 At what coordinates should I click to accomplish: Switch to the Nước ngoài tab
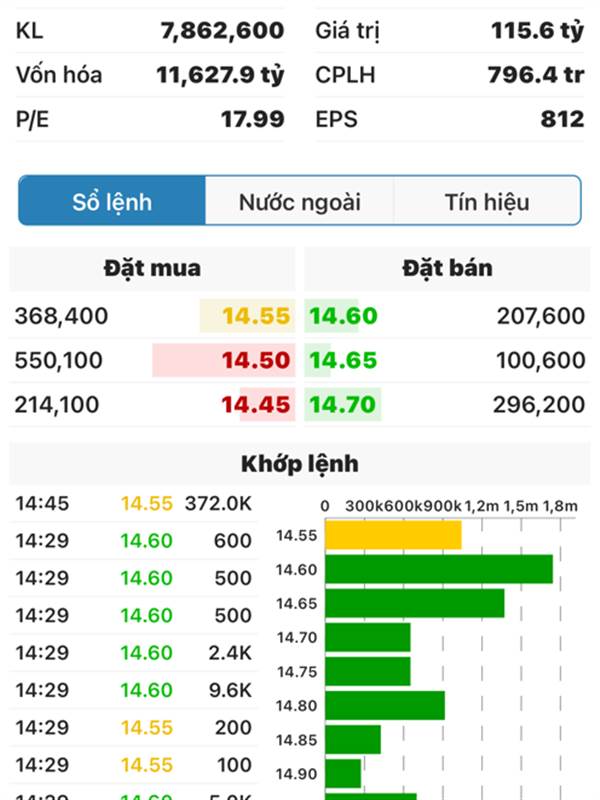pyautogui.click(x=299, y=202)
